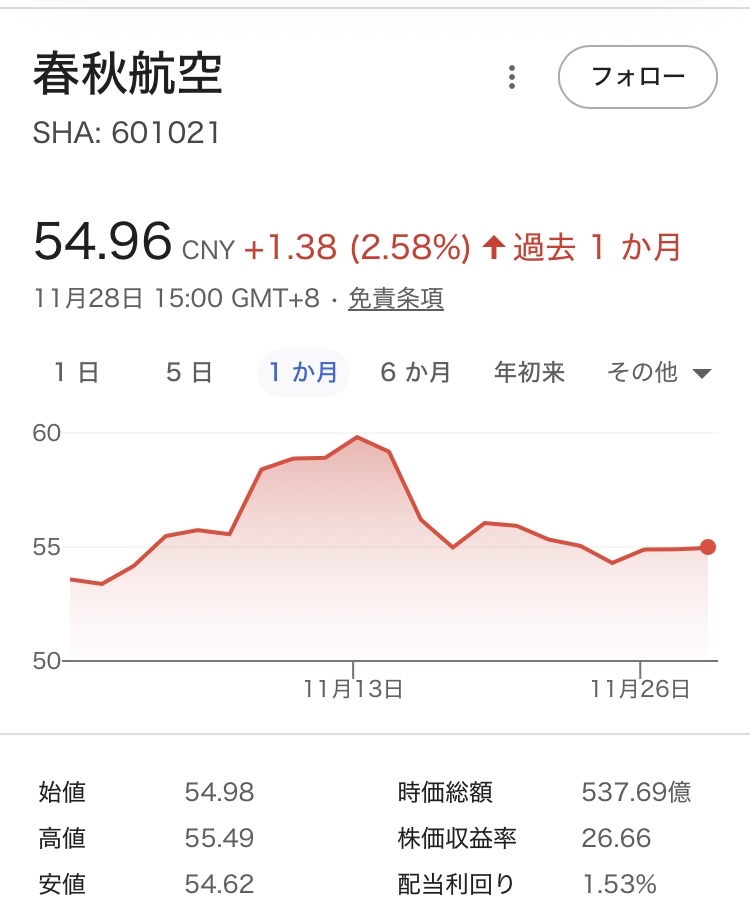The width and height of the screenshot is (750, 924).
Task: Choose the 1 か月 range
Action: [303, 373]
